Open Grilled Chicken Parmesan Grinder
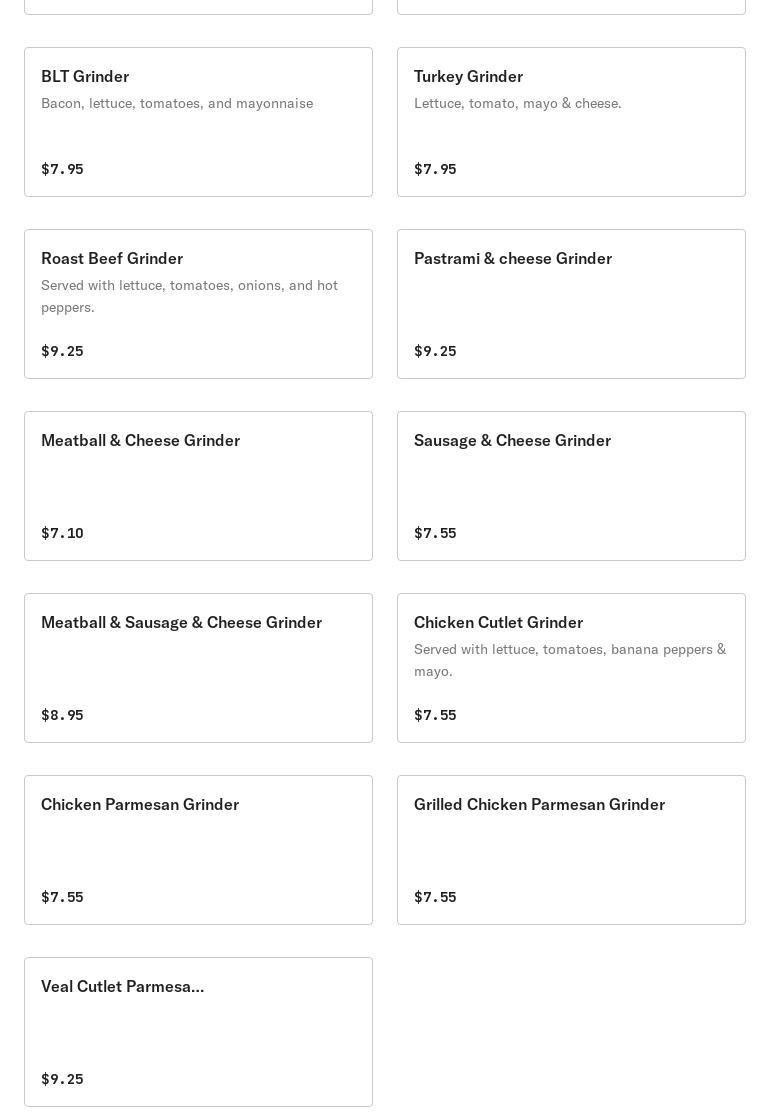 [571, 850]
